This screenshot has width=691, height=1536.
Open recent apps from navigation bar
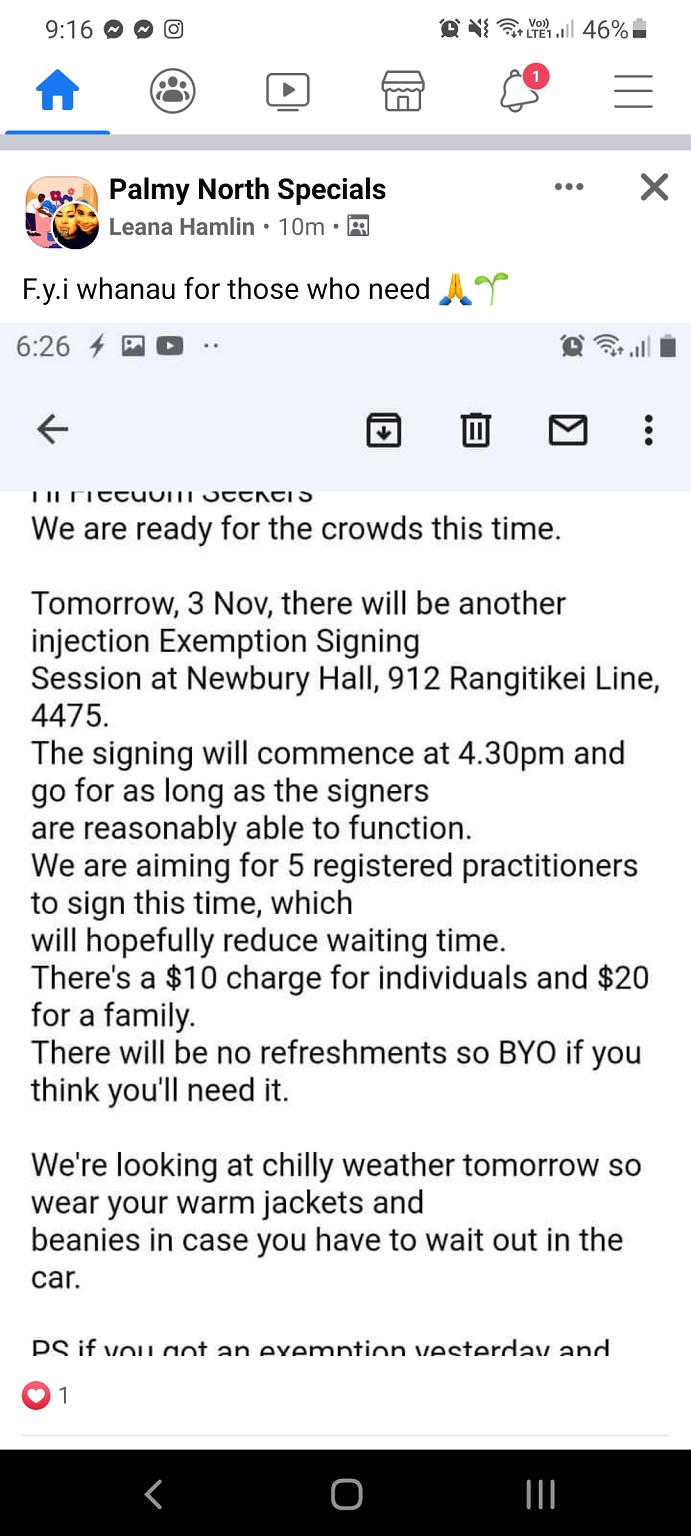pos(540,1494)
